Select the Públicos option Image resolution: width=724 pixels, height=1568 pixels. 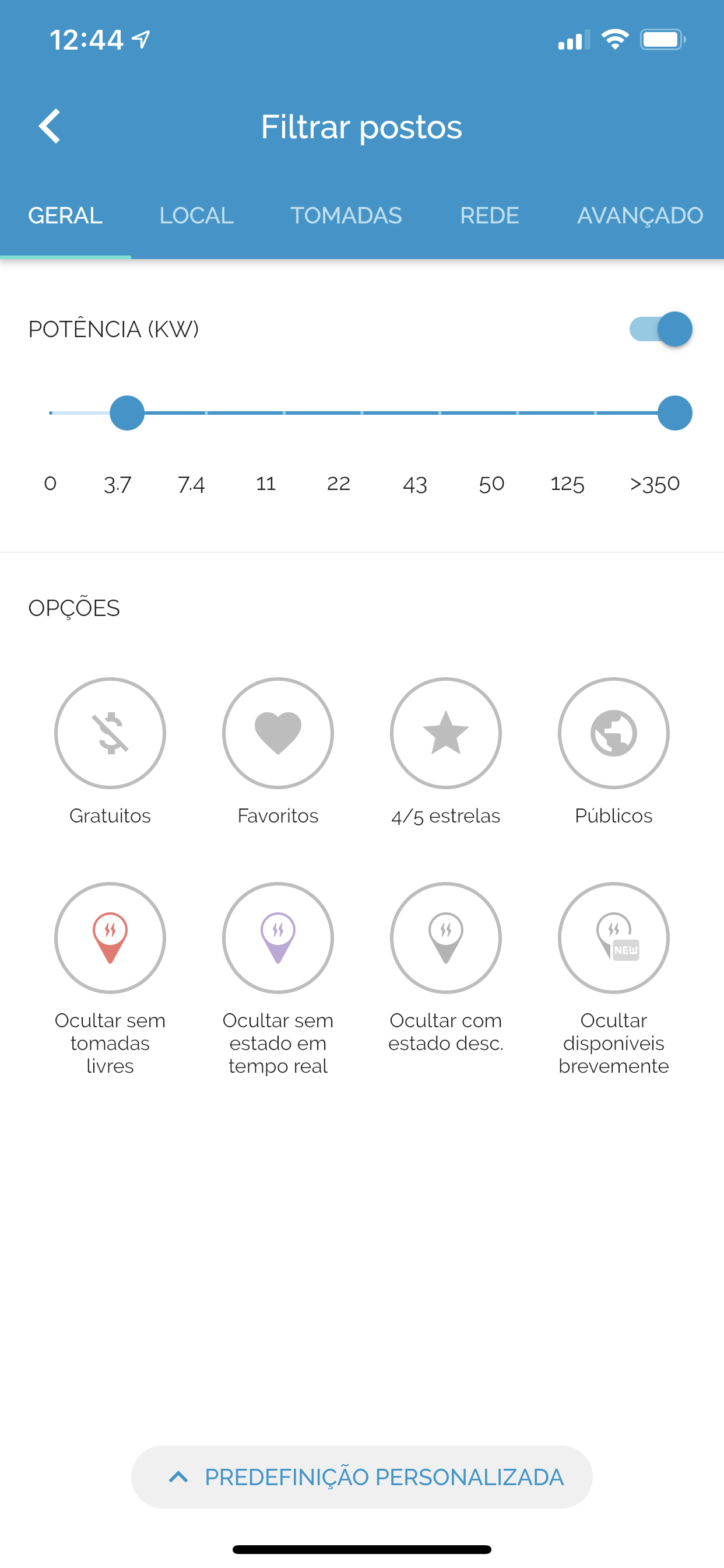pyautogui.click(x=613, y=733)
